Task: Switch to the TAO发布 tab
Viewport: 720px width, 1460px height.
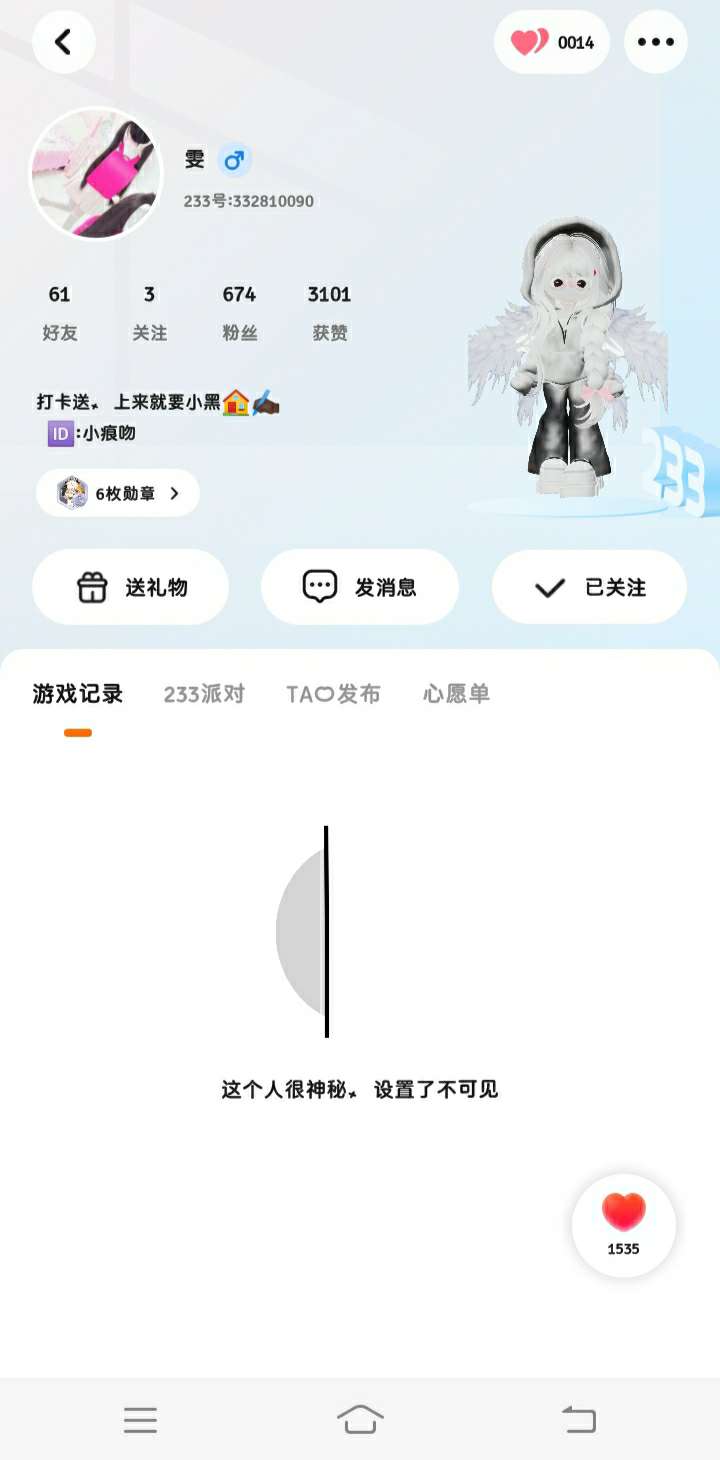Action: coord(333,694)
